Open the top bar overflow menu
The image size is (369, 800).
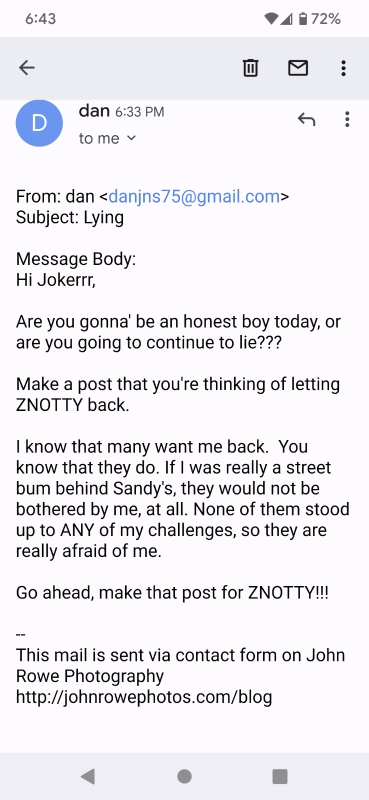click(343, 67)
